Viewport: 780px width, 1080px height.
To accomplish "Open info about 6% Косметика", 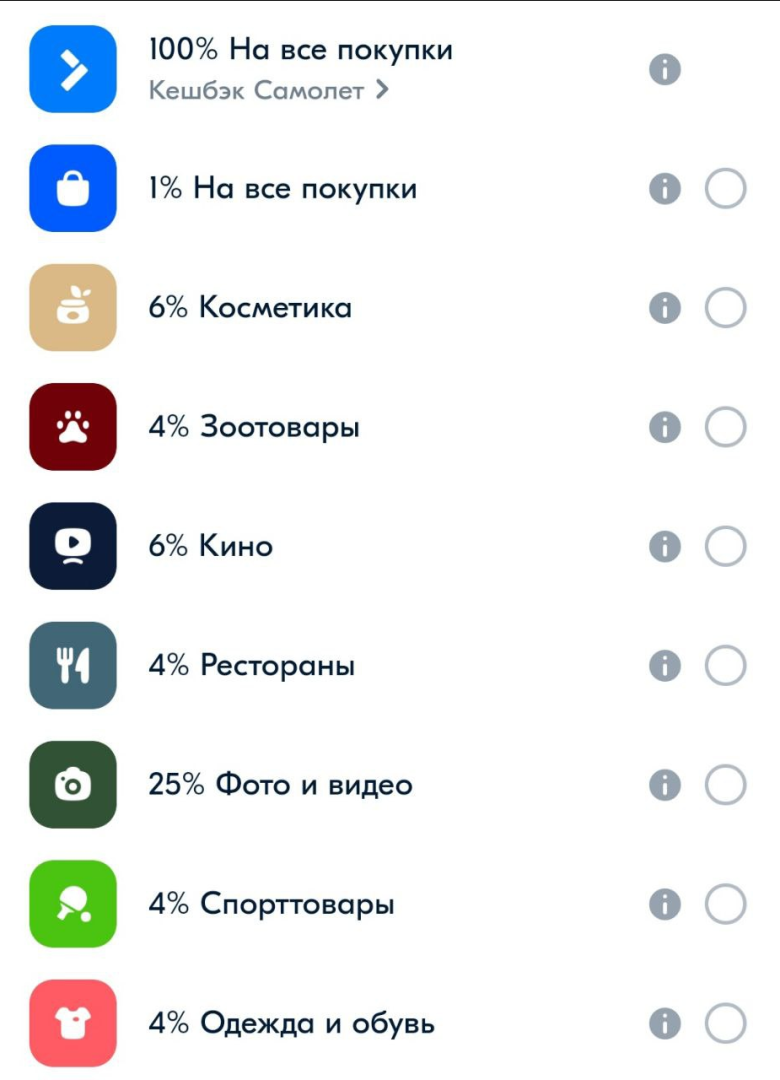I will coord(664,308).
